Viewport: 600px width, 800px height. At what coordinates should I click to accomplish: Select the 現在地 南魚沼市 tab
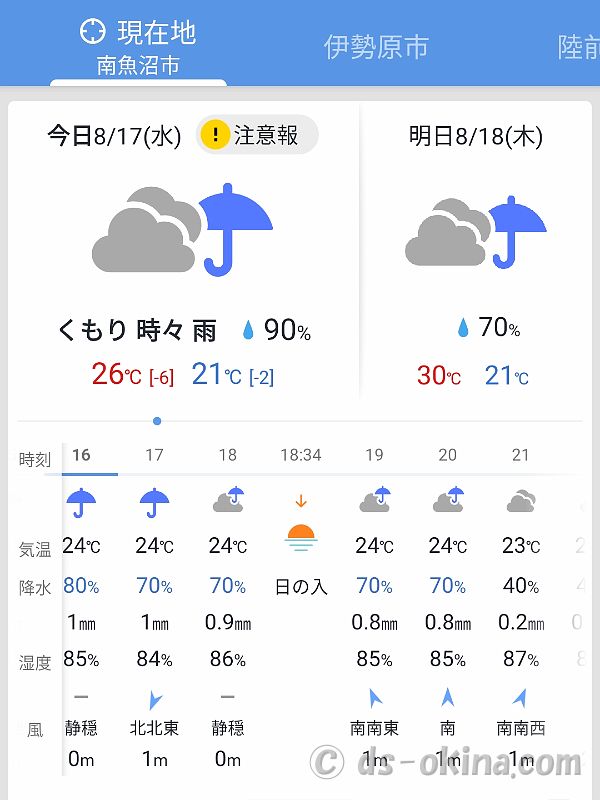pyautogui.click(x=138, y=46)
